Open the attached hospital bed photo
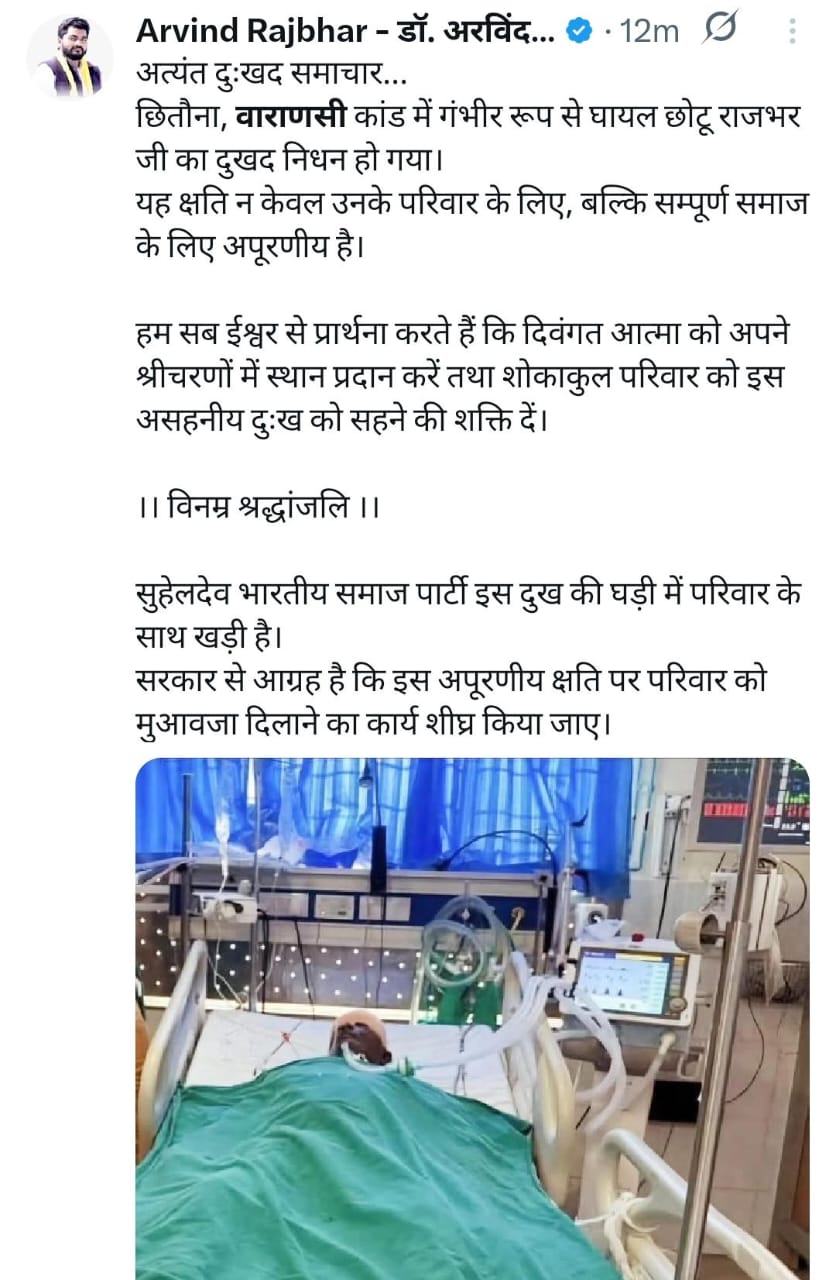The height and width of the screenshot is (1280, 836). click(472, 1018)
